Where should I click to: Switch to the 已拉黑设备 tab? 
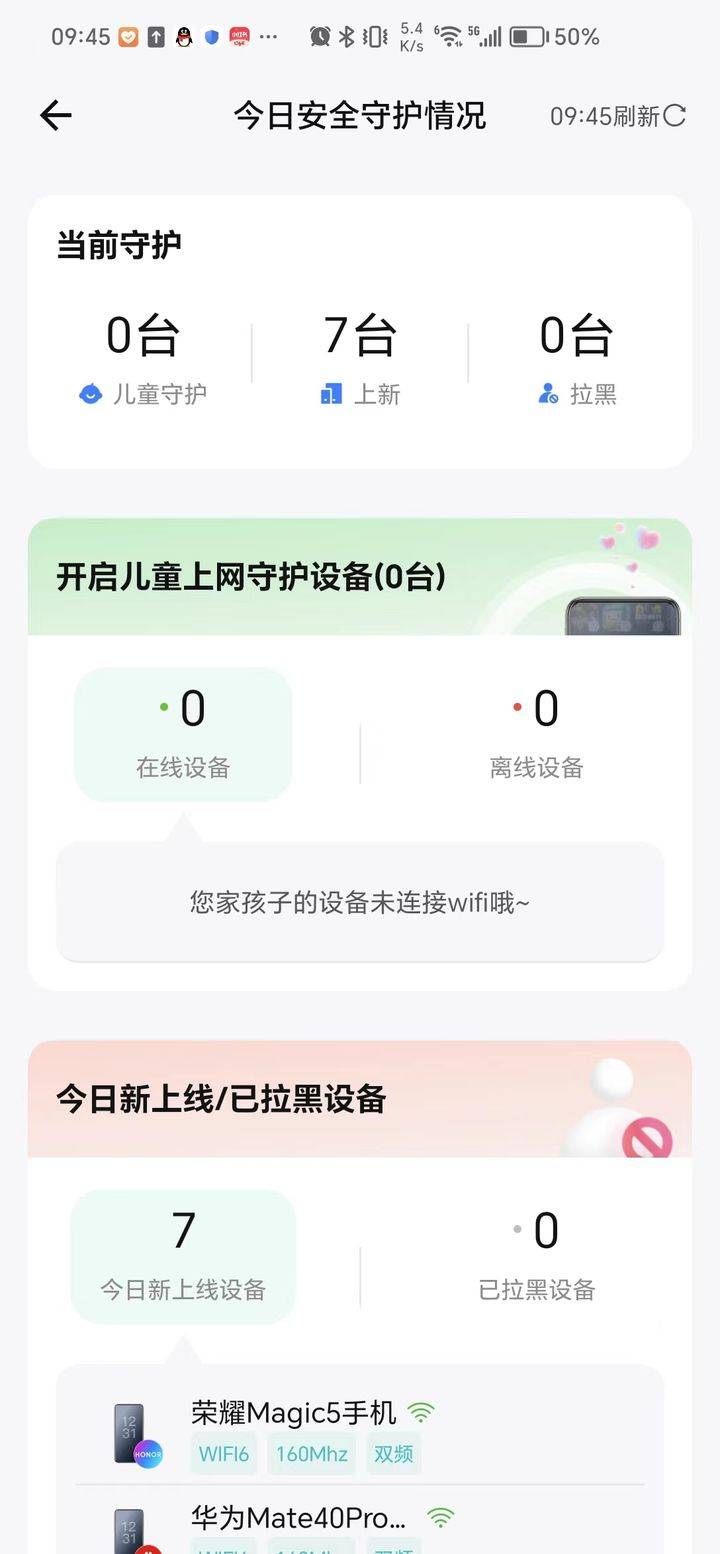click(536, 1256)
